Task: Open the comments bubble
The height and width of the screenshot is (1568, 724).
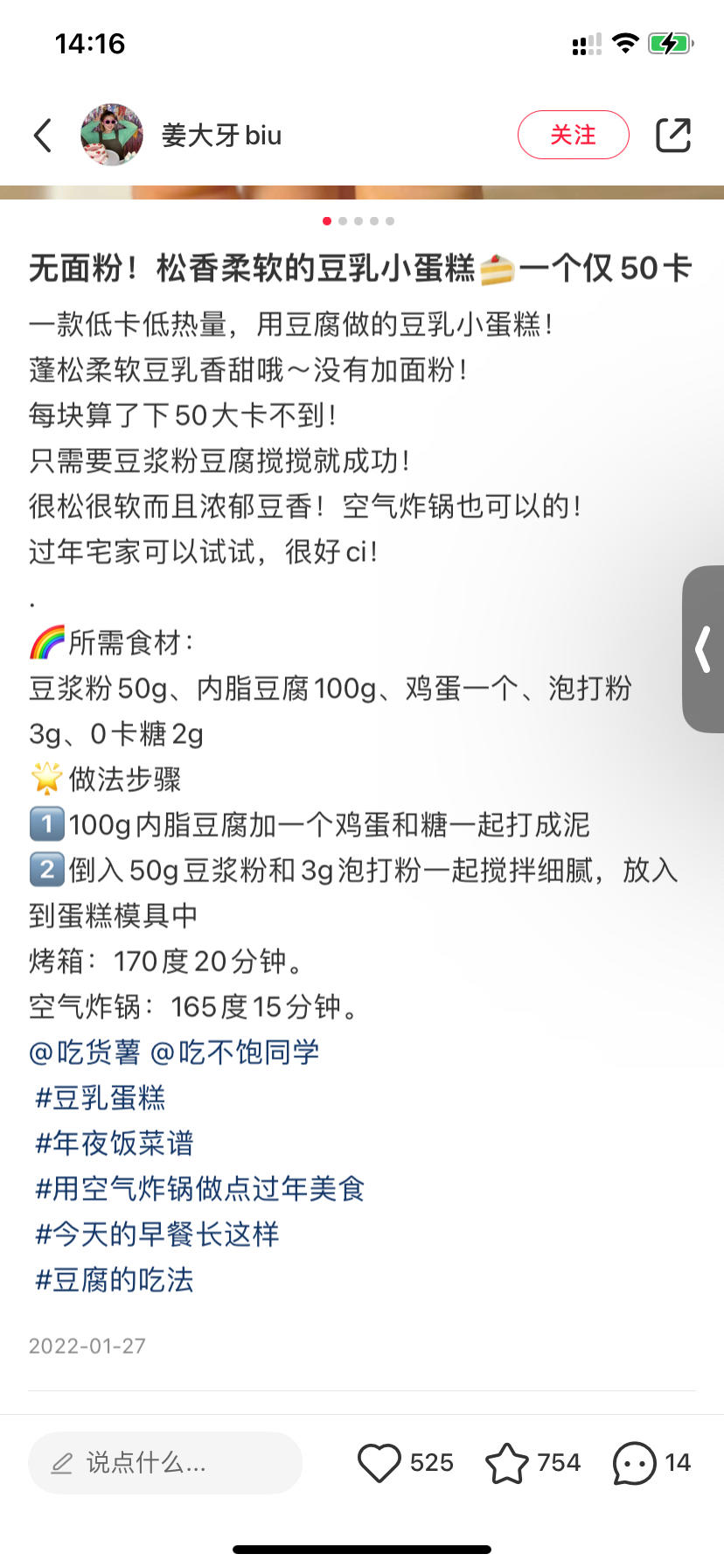Action: click(x=634, y=1462)
